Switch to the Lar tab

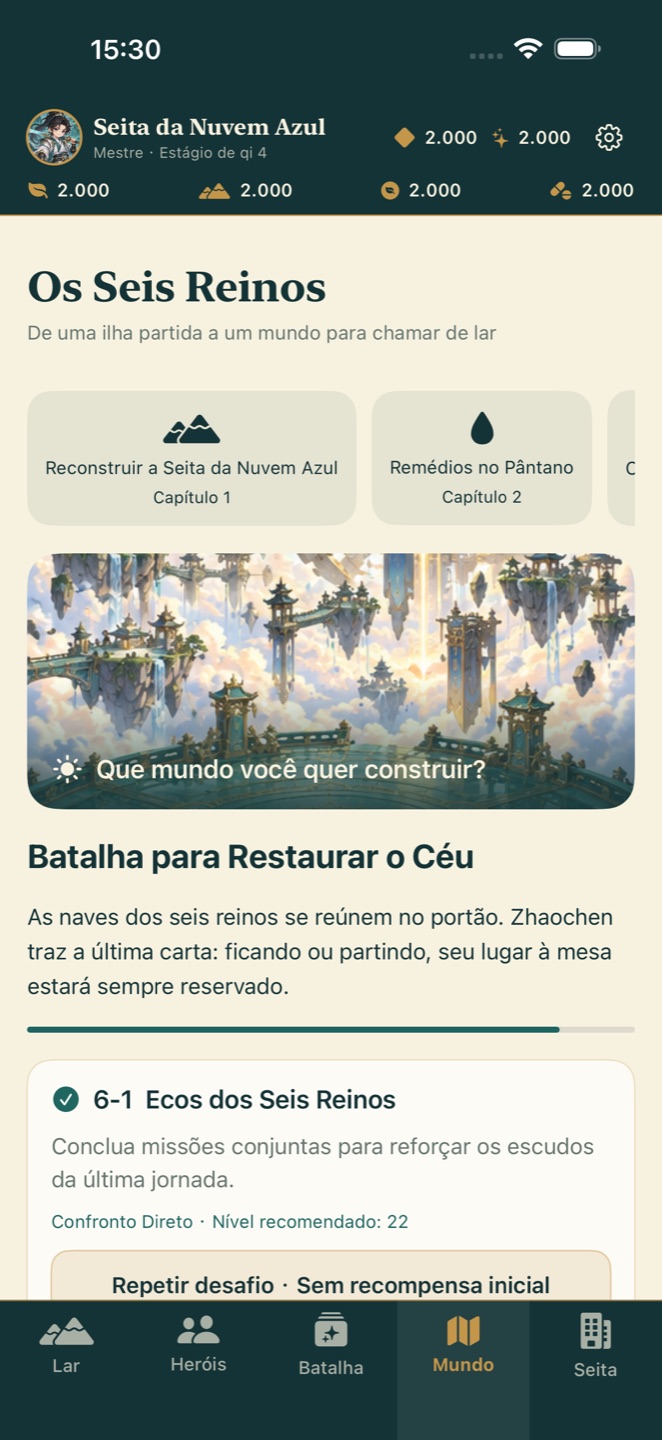click(x=66, y=1345)
